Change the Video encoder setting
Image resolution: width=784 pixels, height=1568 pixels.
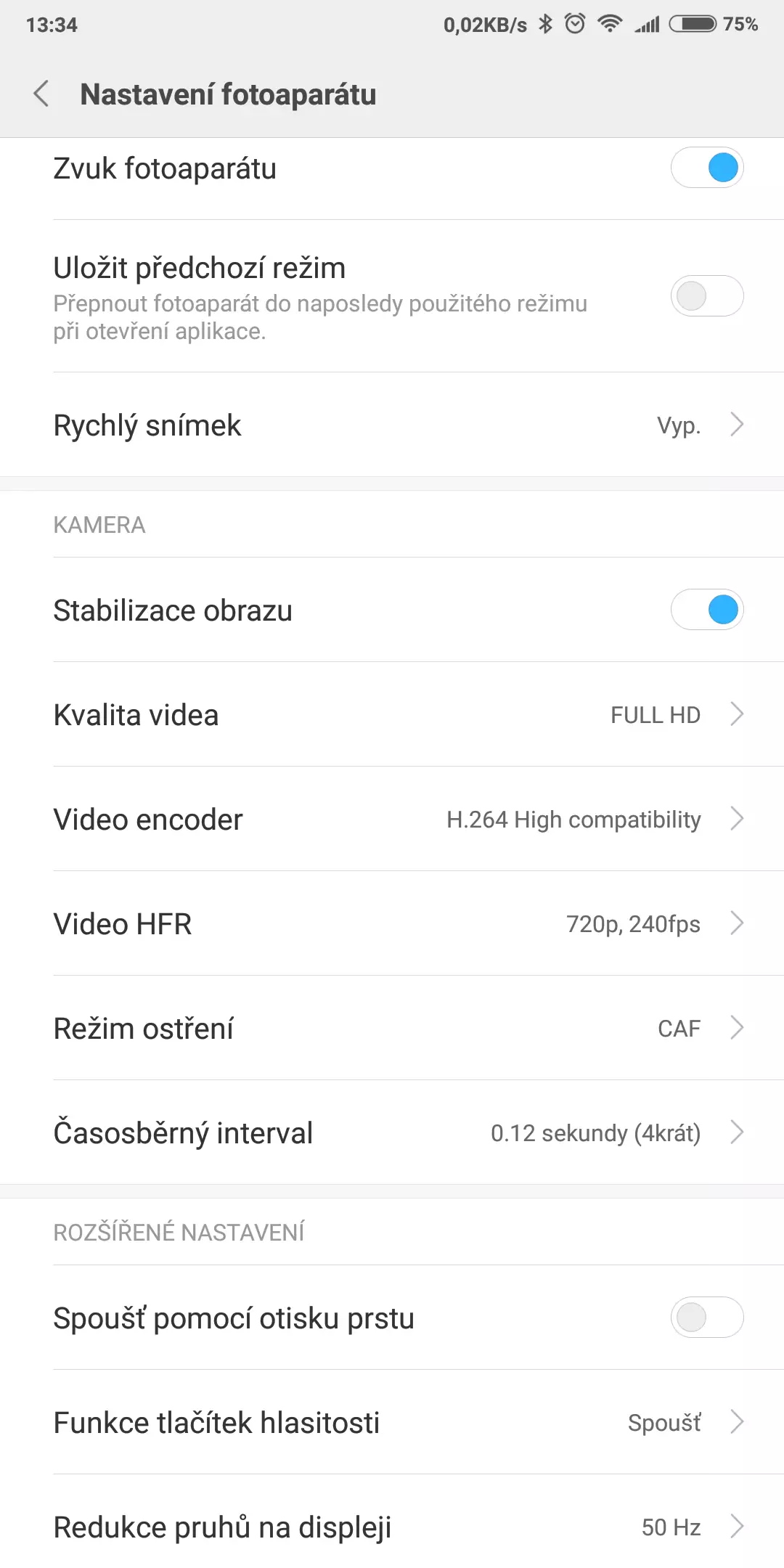(392, 820)
